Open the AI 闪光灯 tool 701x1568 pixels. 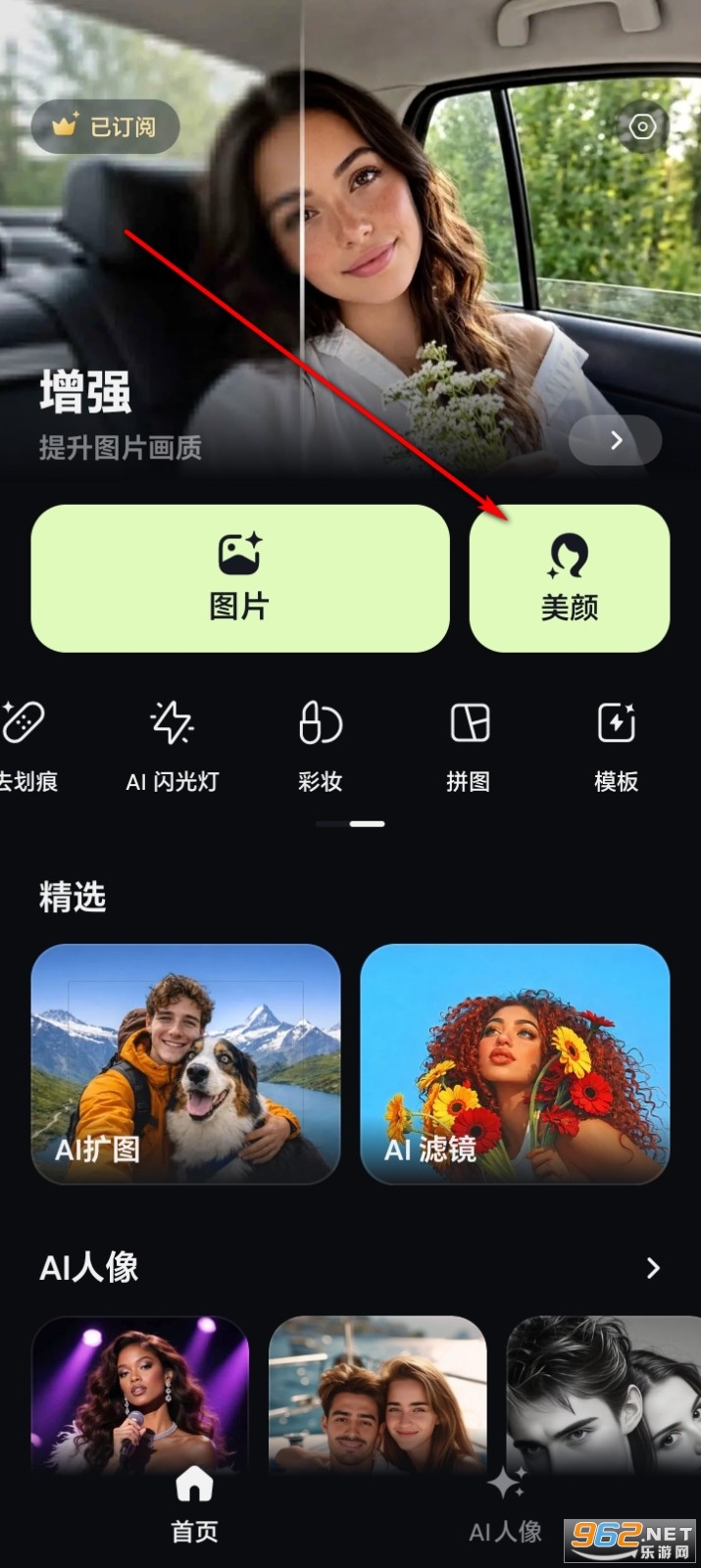tap(173, 745)
